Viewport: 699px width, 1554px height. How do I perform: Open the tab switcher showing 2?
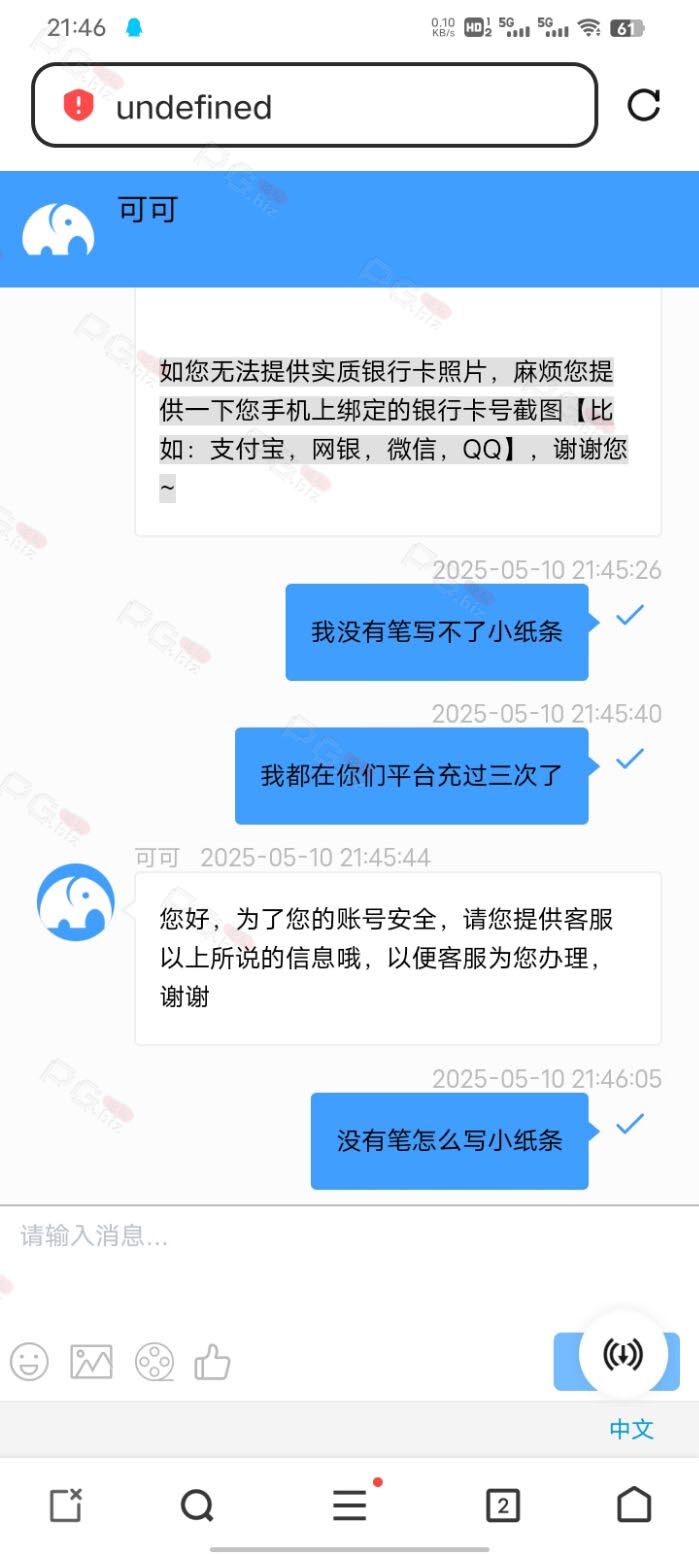(x=502, y=1505)
